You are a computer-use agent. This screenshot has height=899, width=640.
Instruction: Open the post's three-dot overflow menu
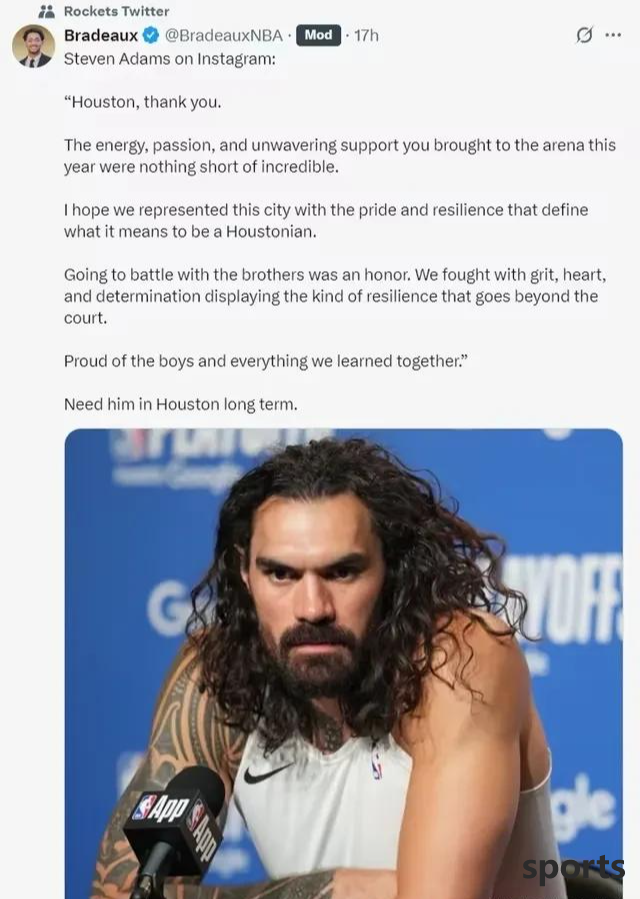pyautogui.click(x=613, y=35)
